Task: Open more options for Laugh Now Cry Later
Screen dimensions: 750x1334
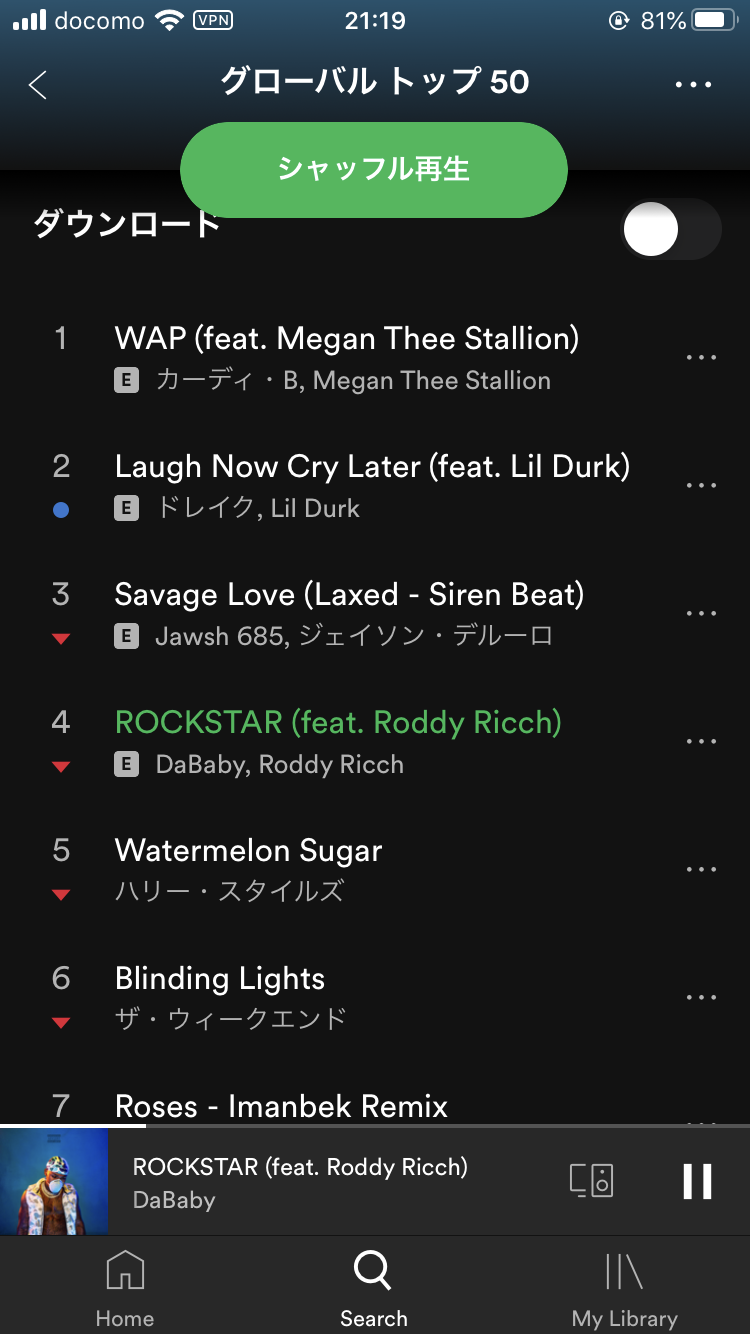Action: (x=701, y=485)
